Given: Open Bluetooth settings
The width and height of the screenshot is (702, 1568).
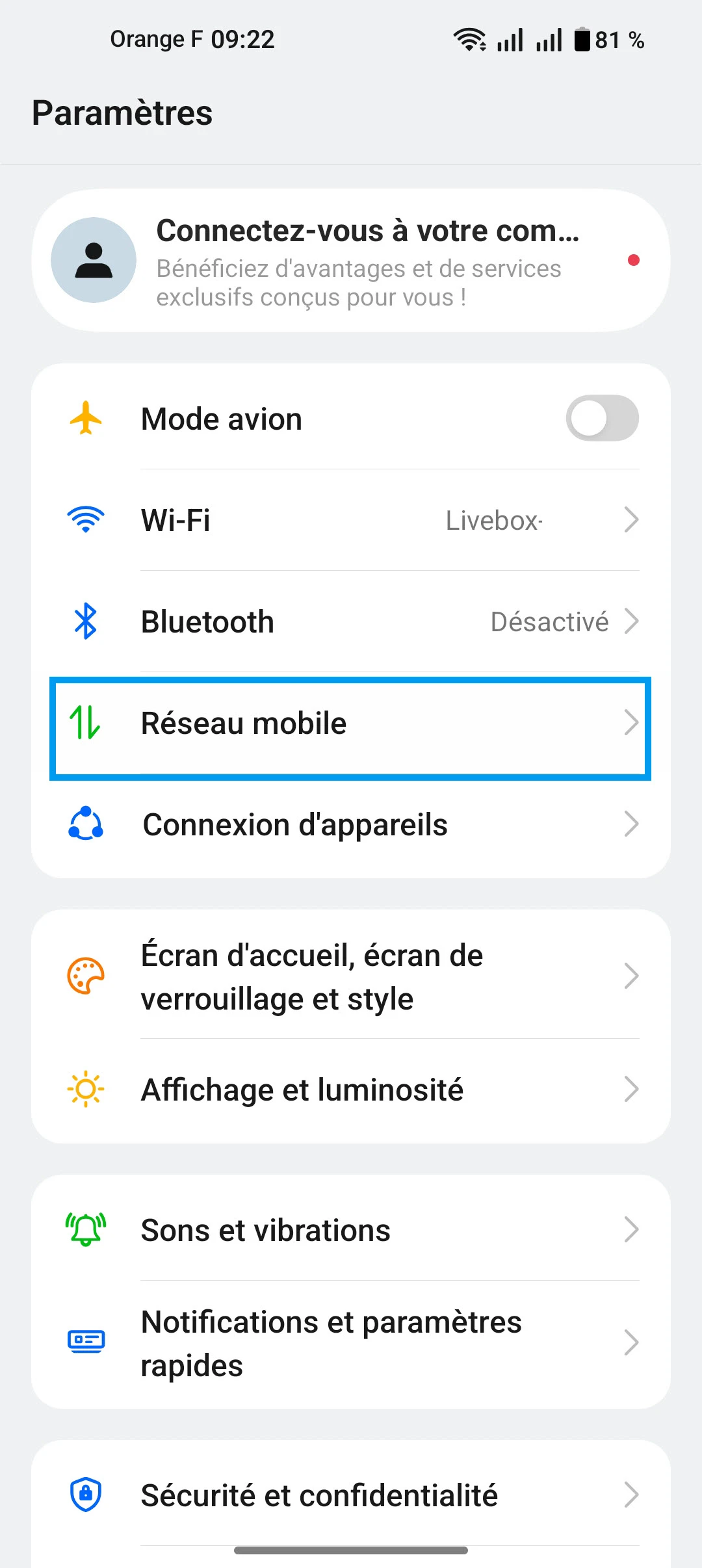Looking at the screenshot, I should pos(351,621).
